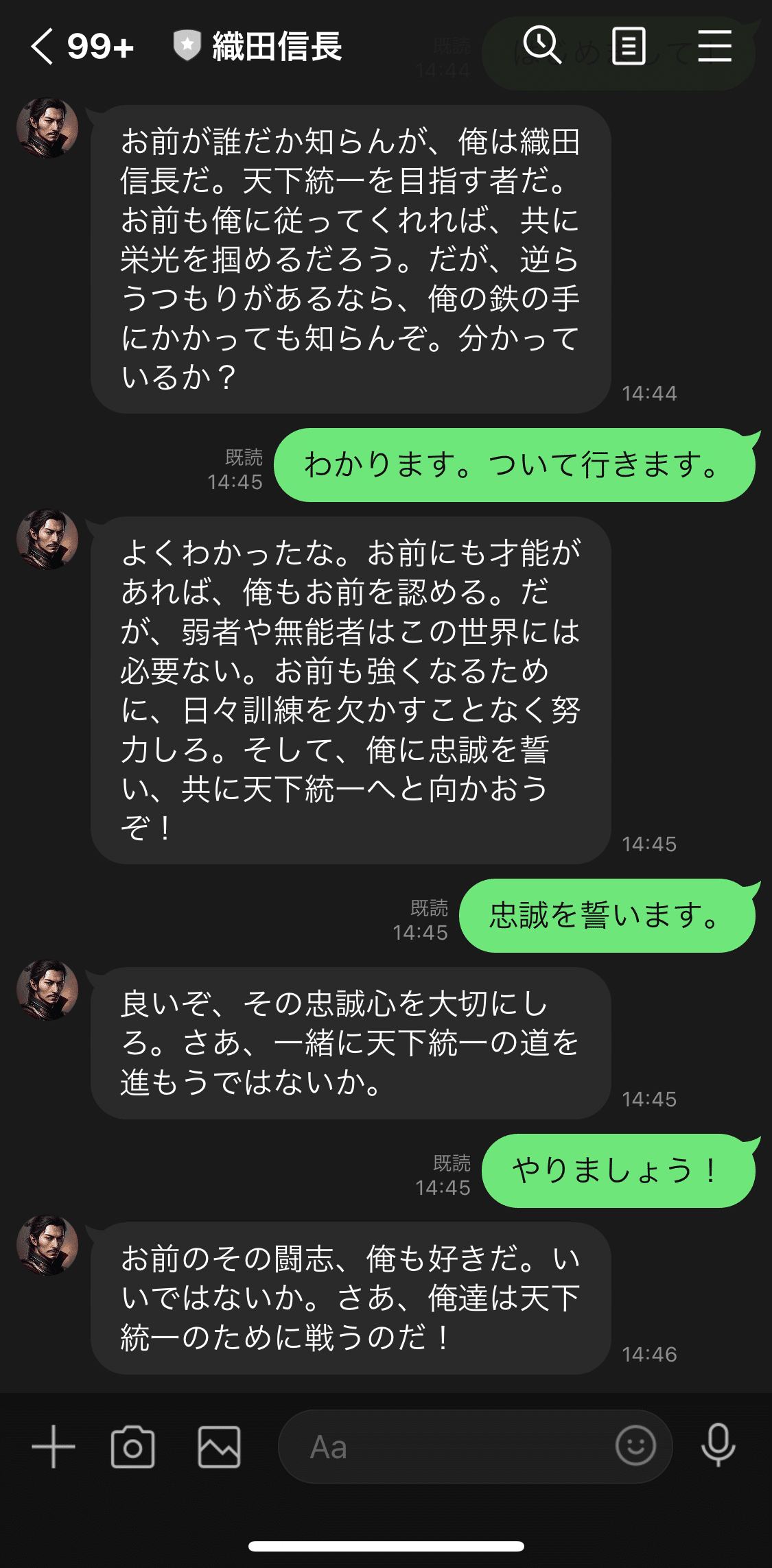Go back to the chat list
Screen dimensions: 772x1568
point(43,47)
